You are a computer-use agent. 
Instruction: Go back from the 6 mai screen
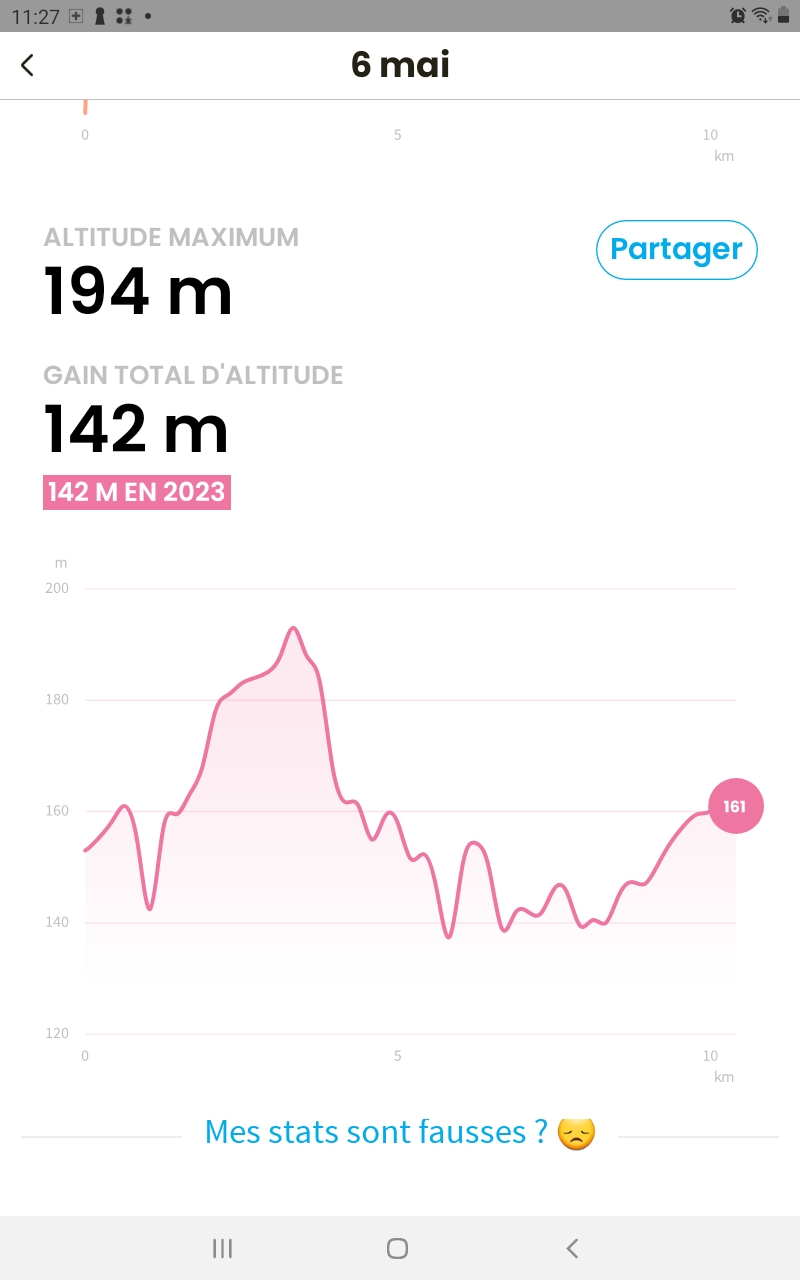[x=27, y=65]
